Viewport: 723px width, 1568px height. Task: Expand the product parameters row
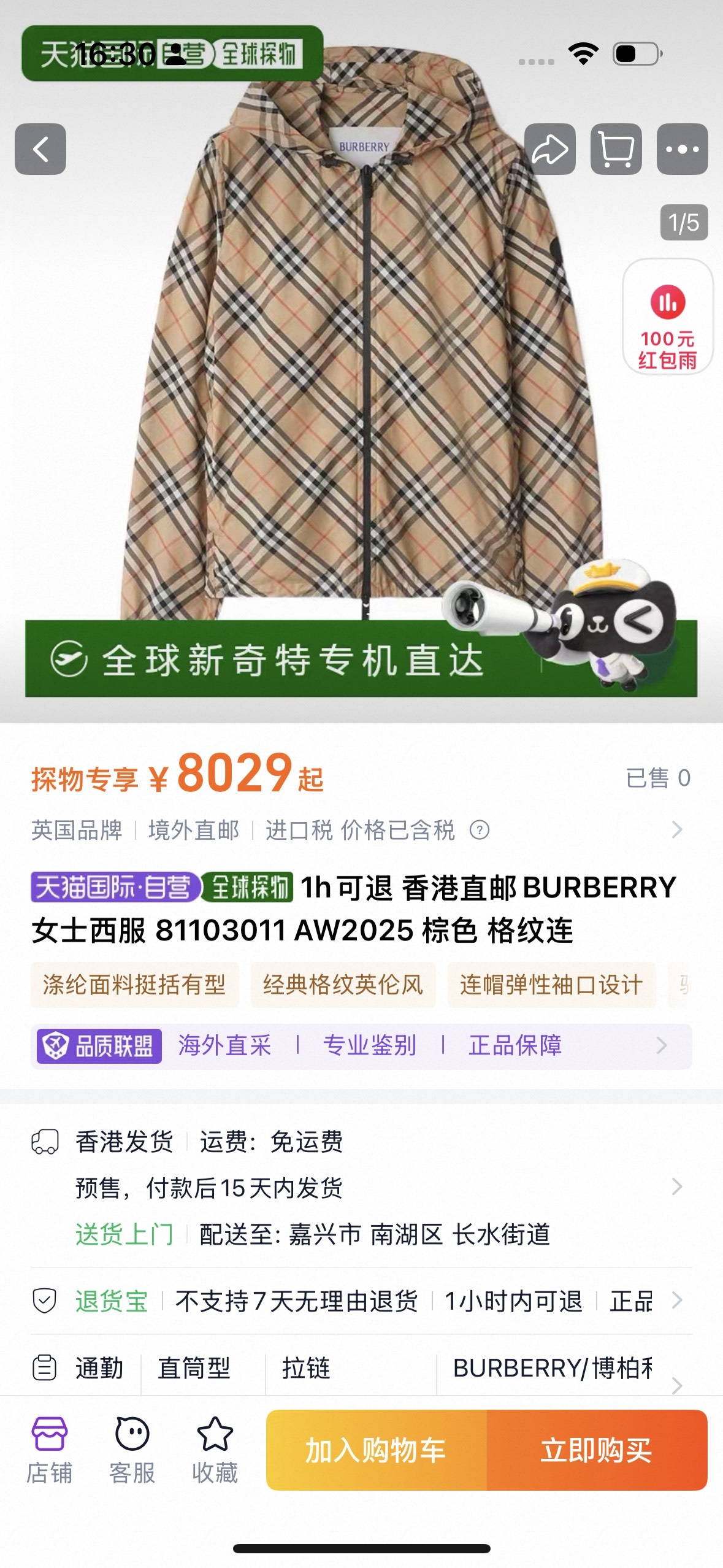[361, 1369]
